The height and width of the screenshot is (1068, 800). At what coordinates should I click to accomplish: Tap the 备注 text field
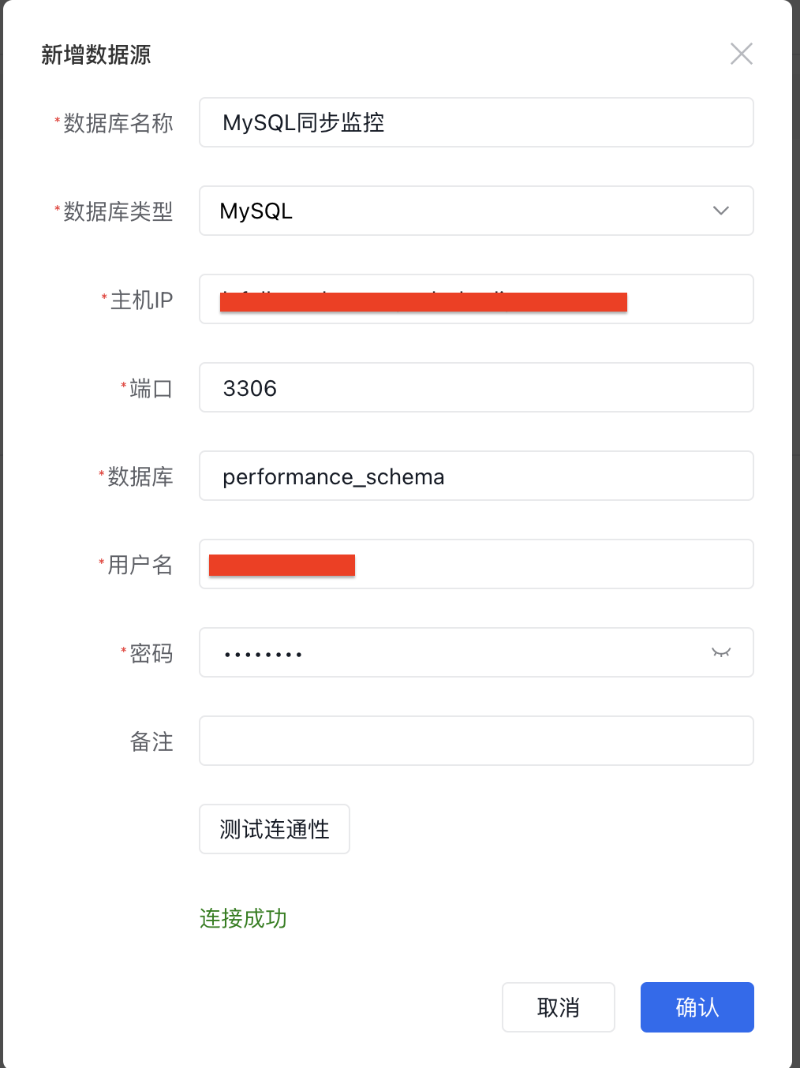(x=476, y=741)
